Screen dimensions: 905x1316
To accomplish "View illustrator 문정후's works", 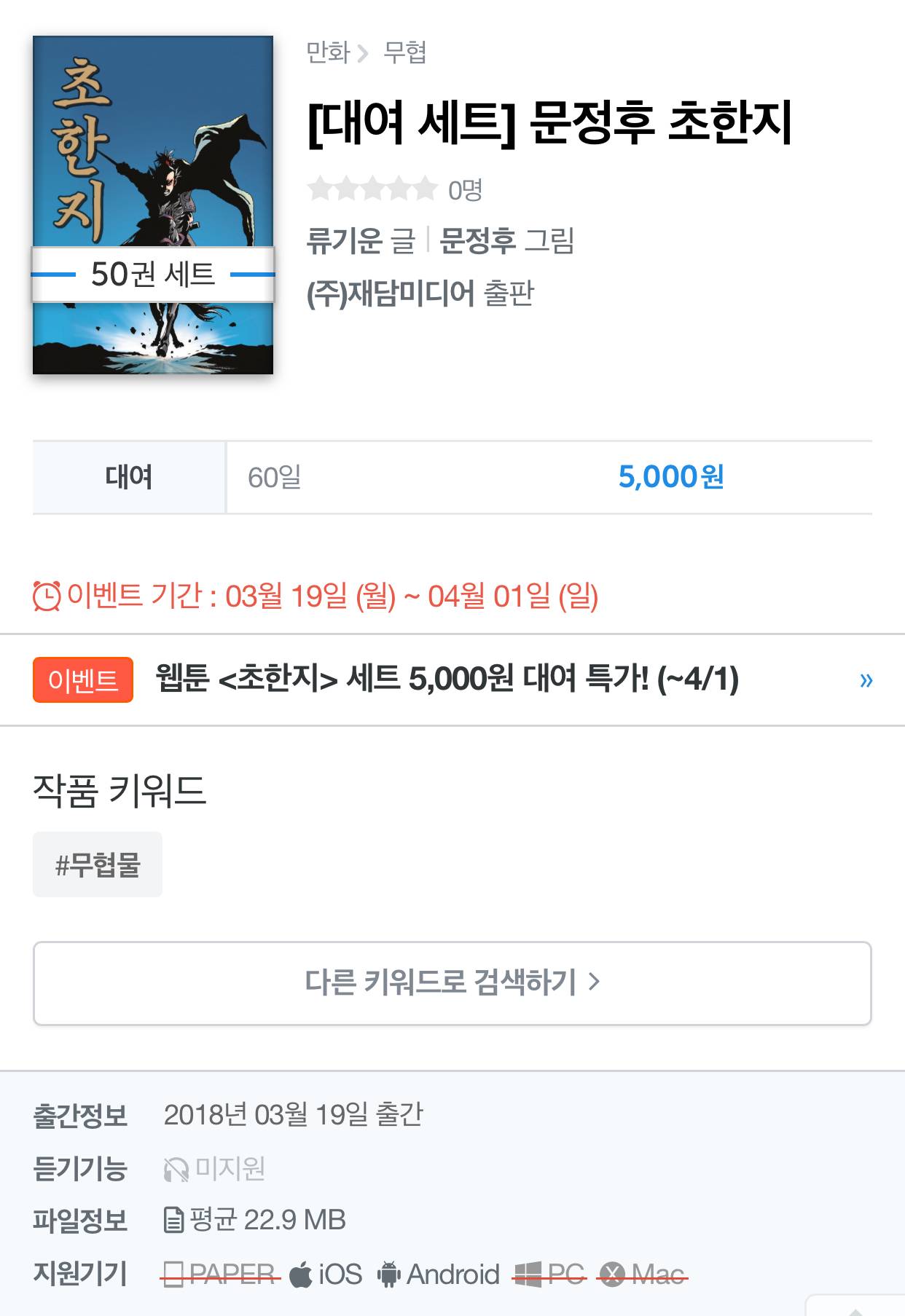I will (477, 240).
